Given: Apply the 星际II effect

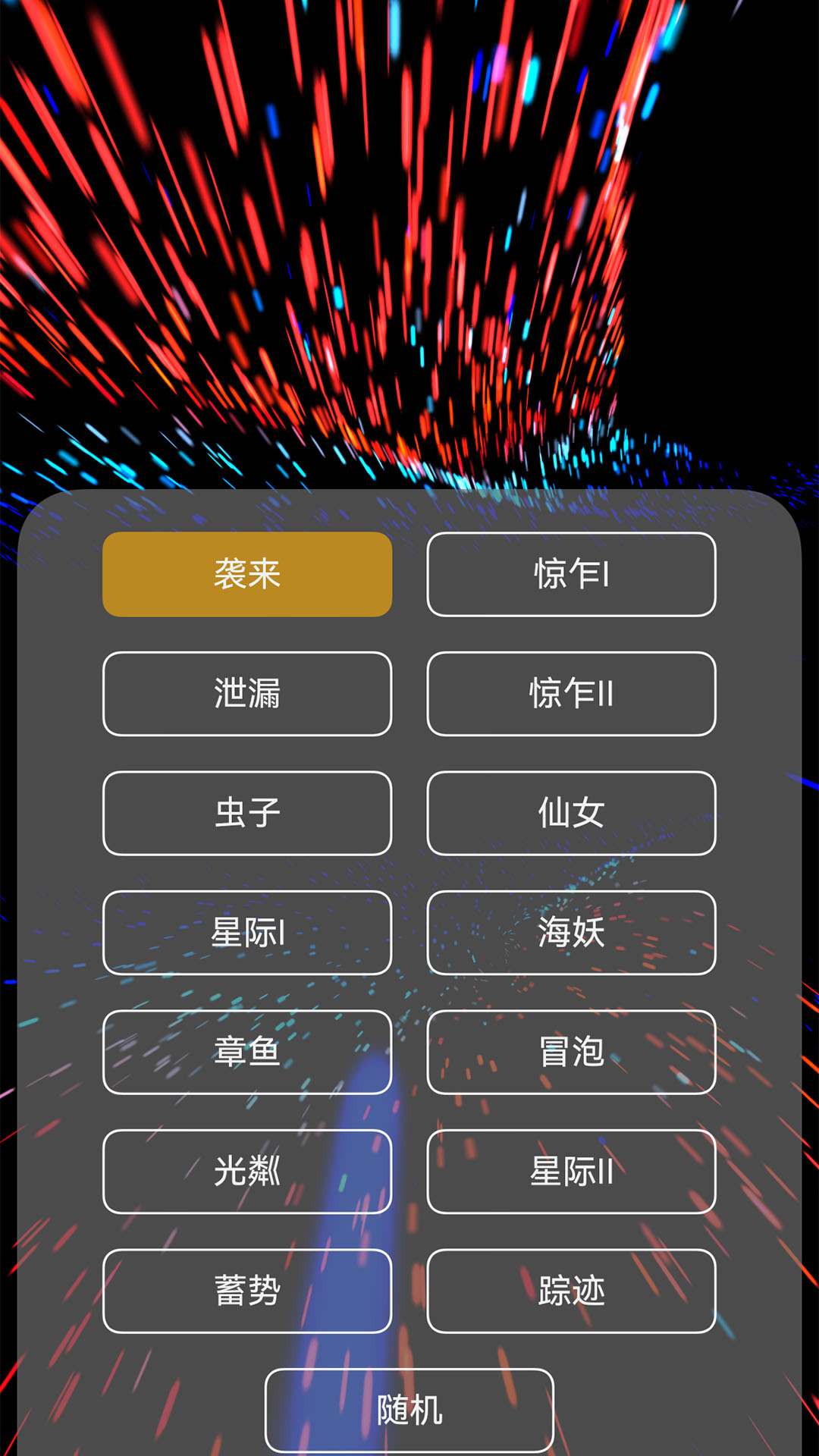Looking at the screenshot, I should click(x=571, y=1171).
